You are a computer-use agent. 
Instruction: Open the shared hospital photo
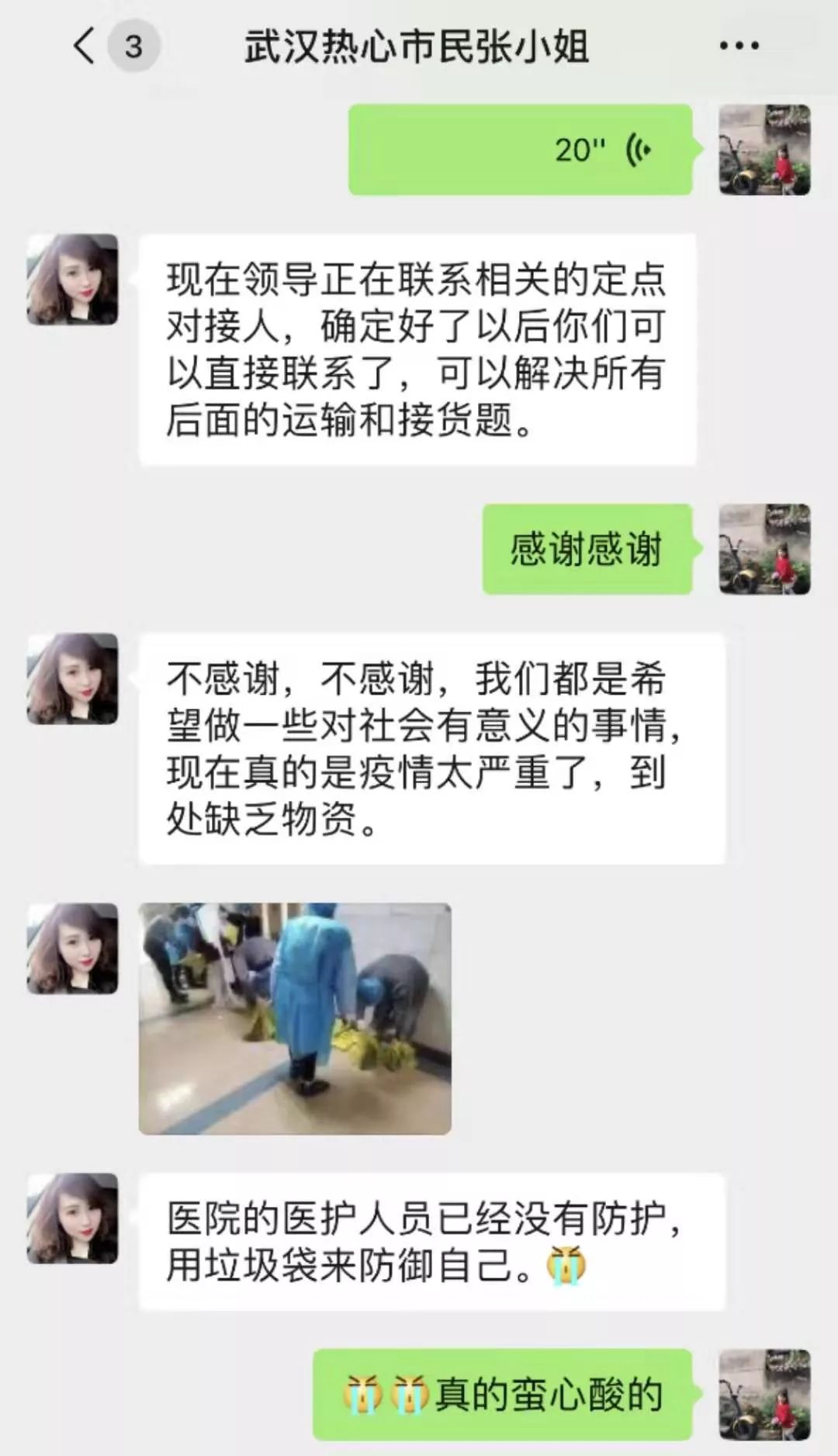pos(295,1018)
